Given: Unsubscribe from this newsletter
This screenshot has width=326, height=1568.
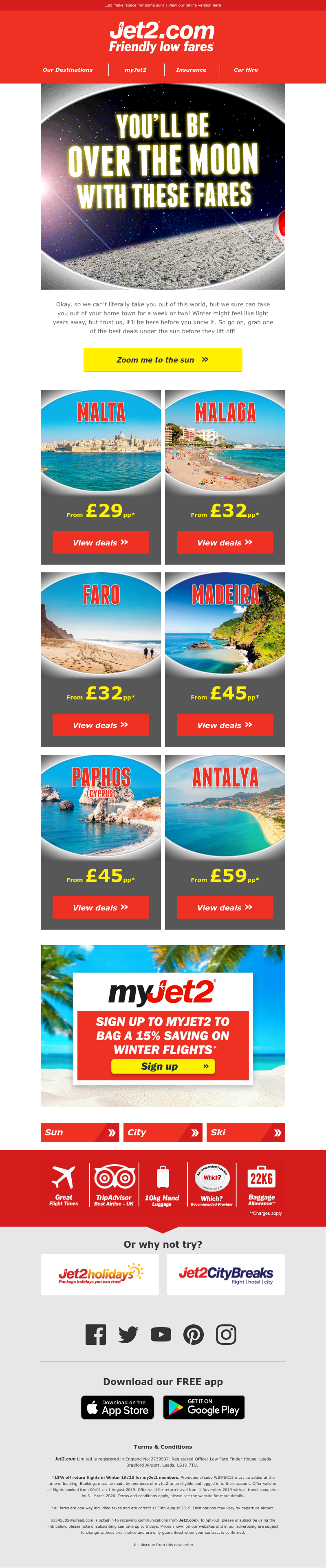Looking at the screenshot, I should point(163,1544).
